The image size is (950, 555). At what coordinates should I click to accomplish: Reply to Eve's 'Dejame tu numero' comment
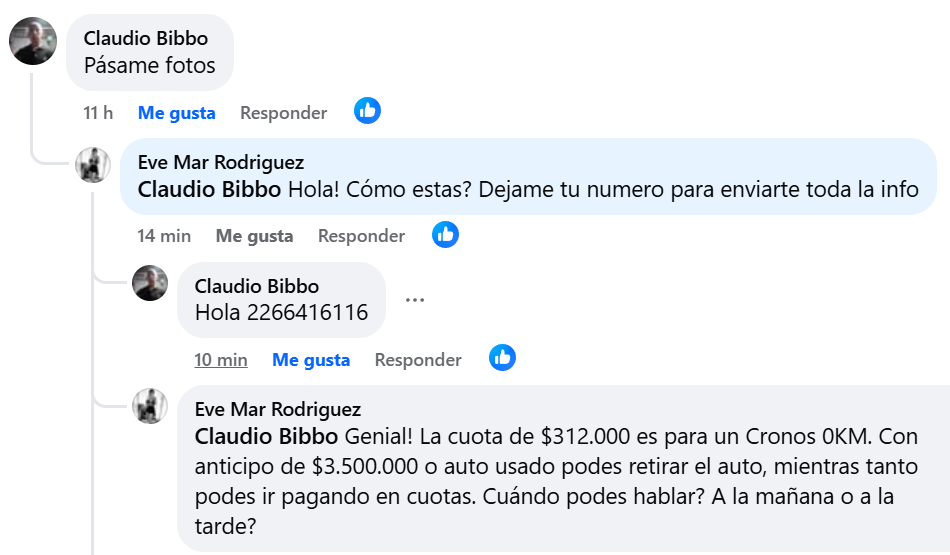(x=361, y=236)
